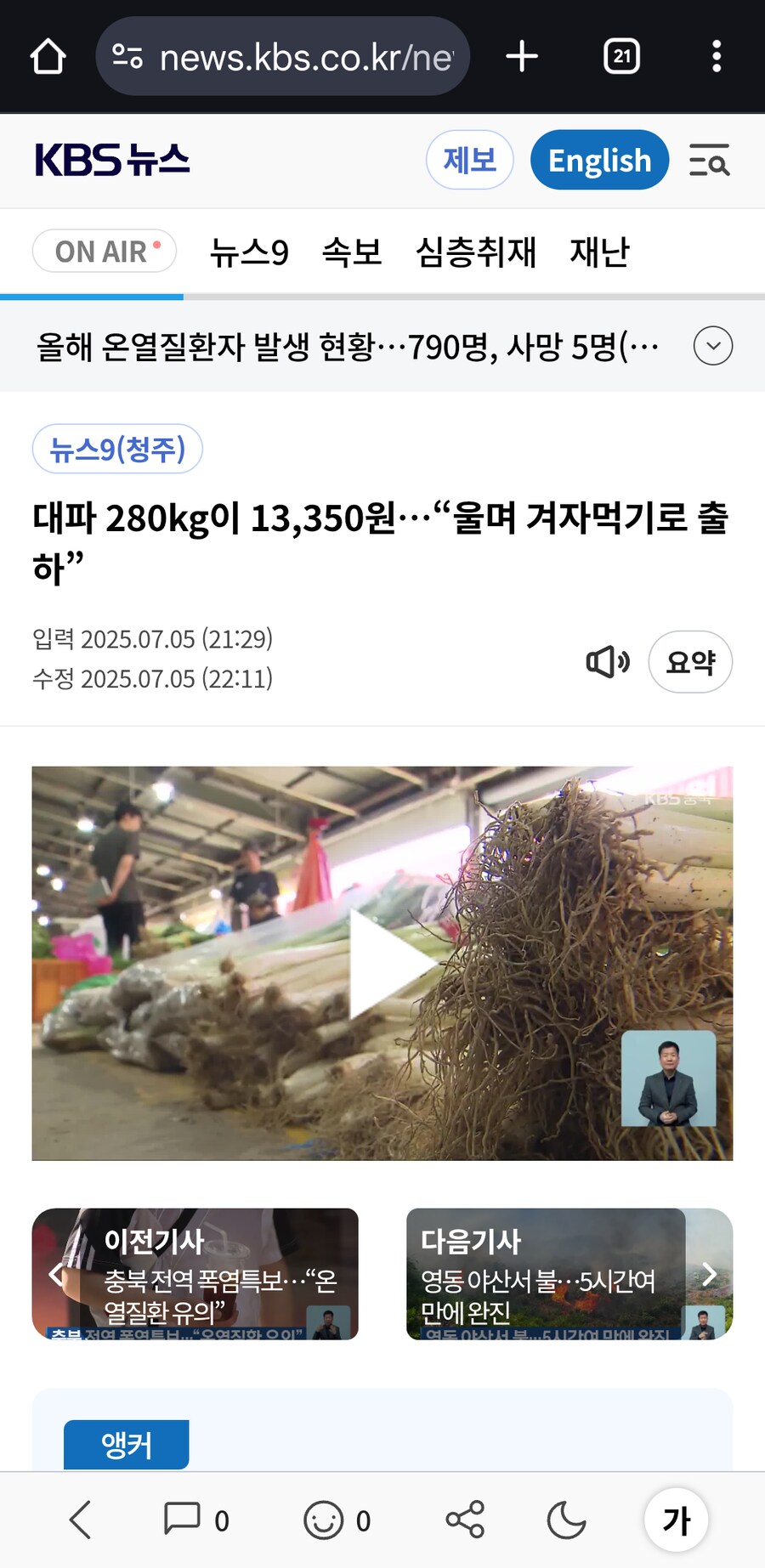Open the tab switcher showing 21 tabs
The image size is (765, 1568).
(x=621, y=57)
